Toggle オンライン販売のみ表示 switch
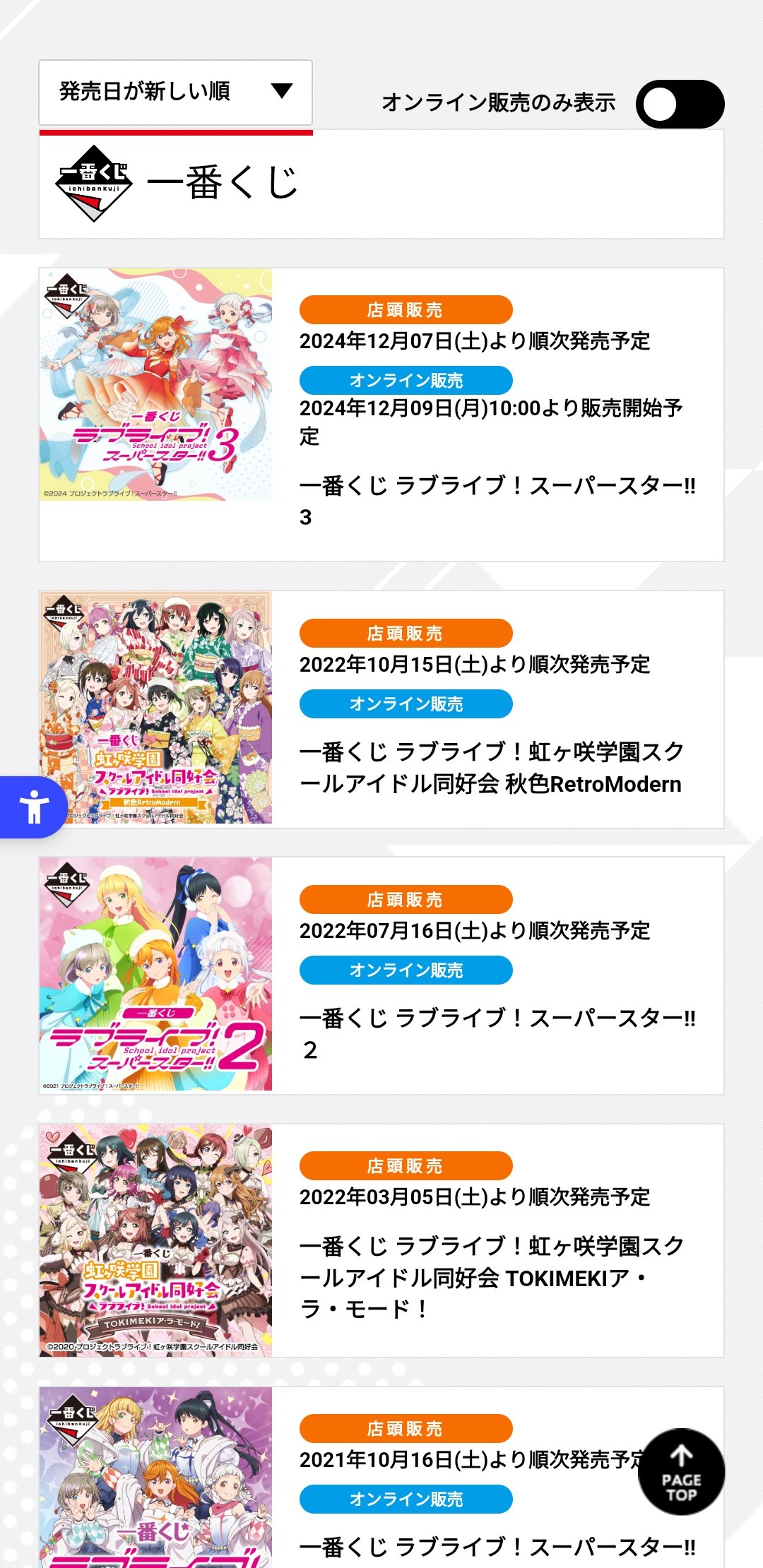Image resolution: width=763 pixels, height=1568 pixels. [680, 105]
